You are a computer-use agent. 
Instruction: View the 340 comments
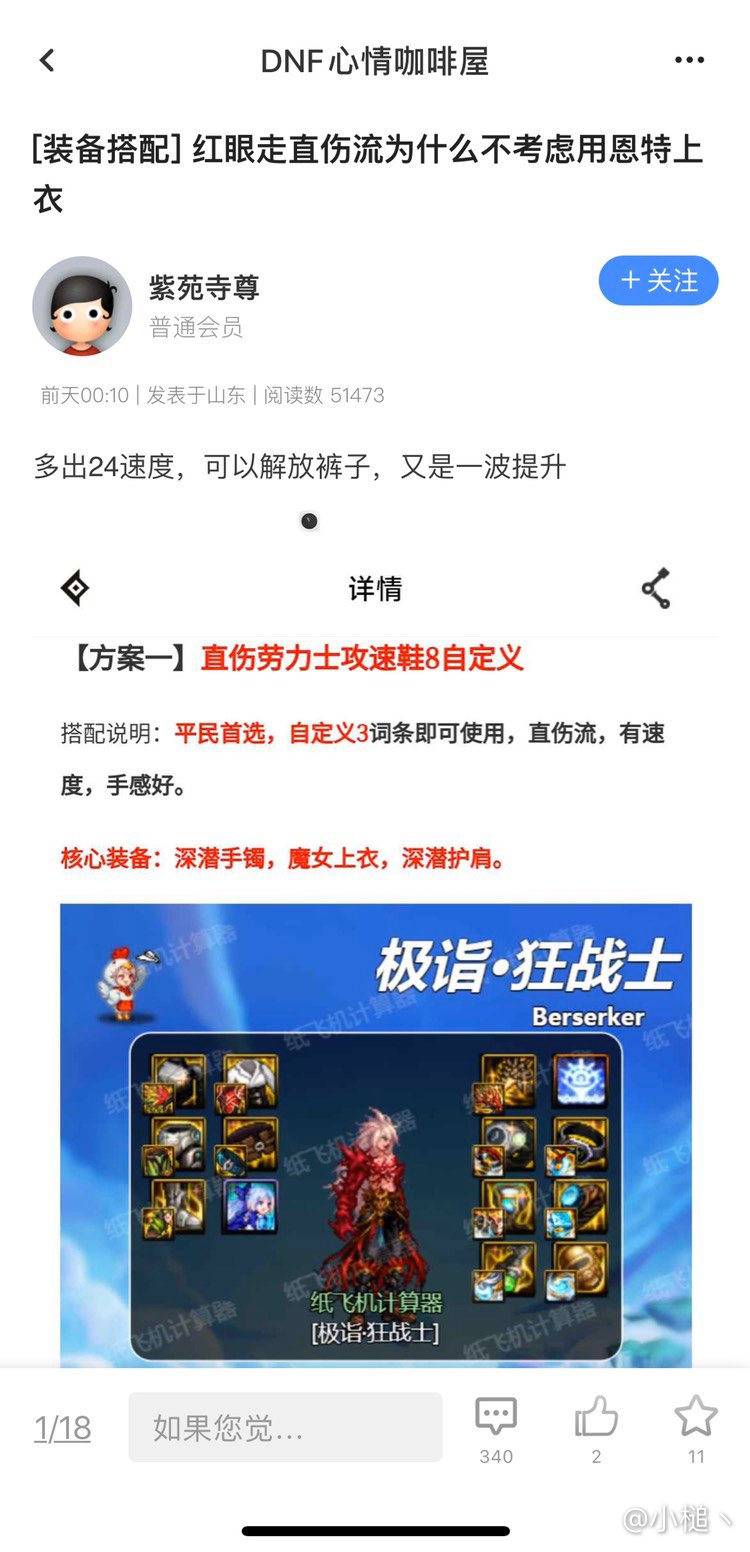(x=496, y=1429)
